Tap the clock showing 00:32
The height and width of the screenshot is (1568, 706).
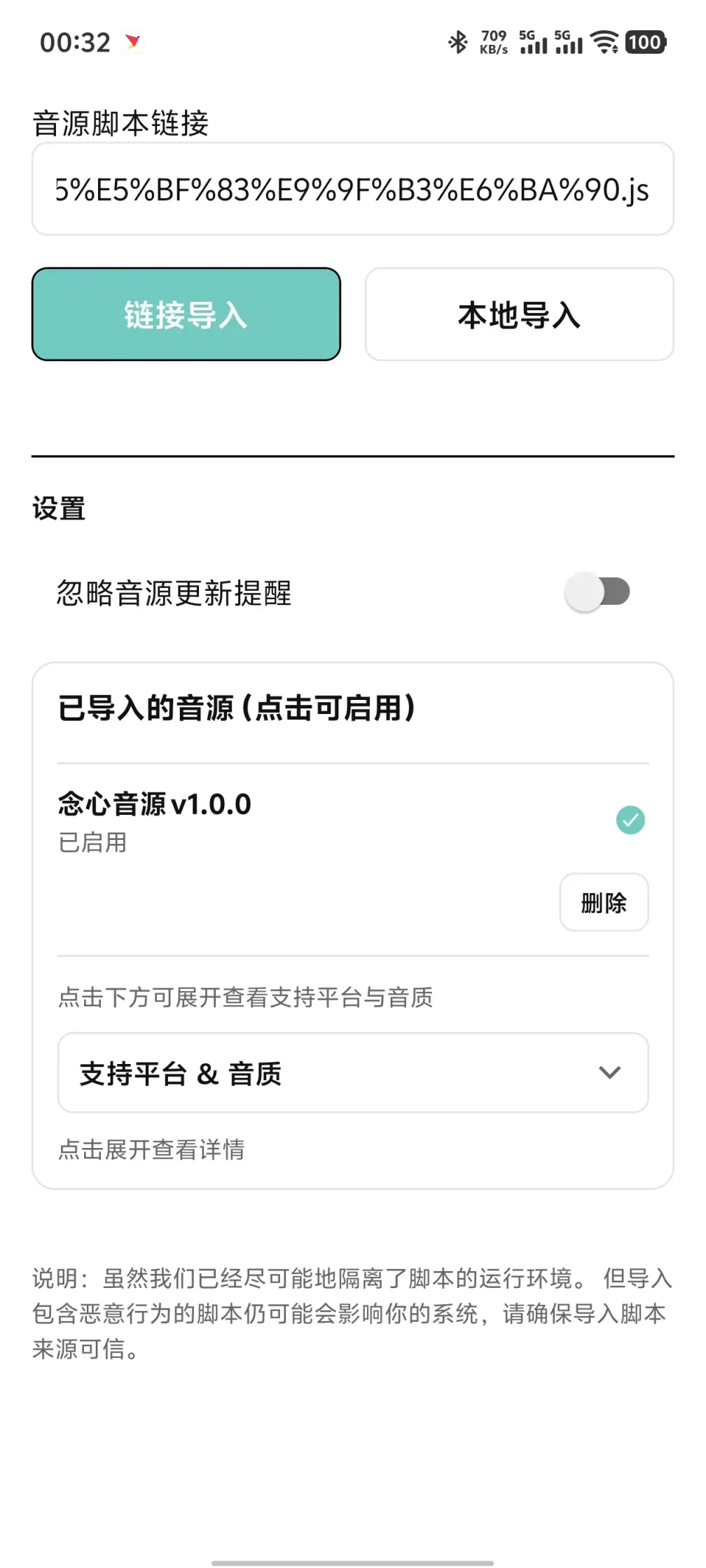pyautogui.click(x=72, y=43)
